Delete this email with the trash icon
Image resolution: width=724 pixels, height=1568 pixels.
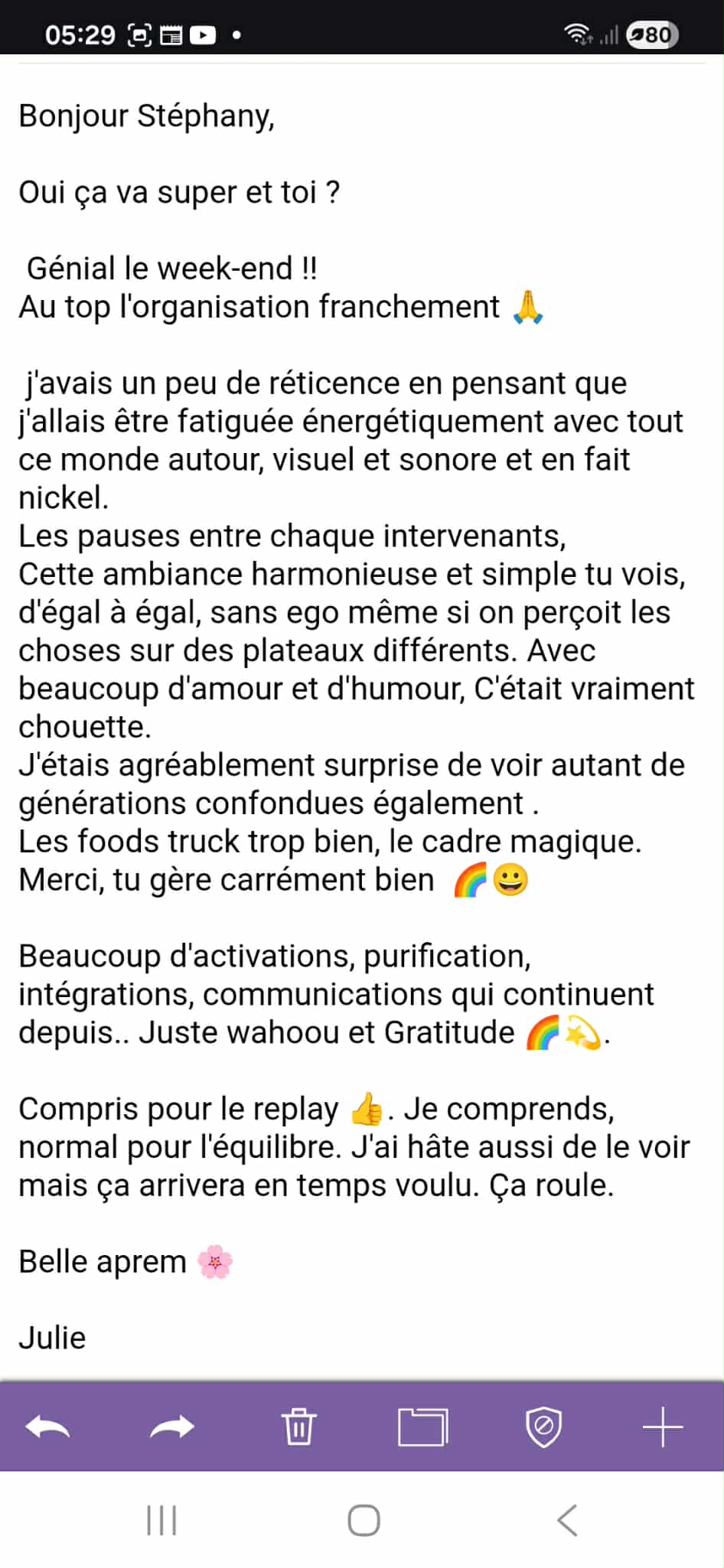point(298,1426)
